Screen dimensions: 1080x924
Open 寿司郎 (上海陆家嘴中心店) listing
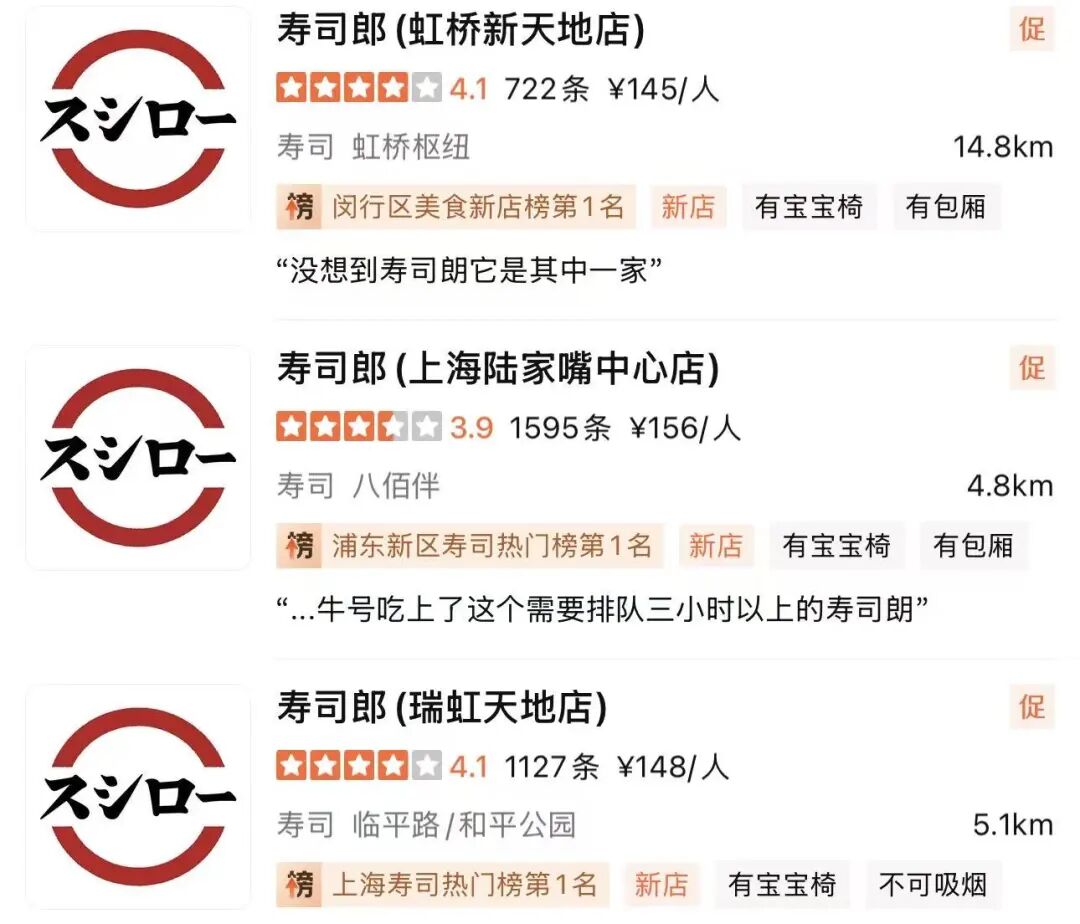point(497,370)
